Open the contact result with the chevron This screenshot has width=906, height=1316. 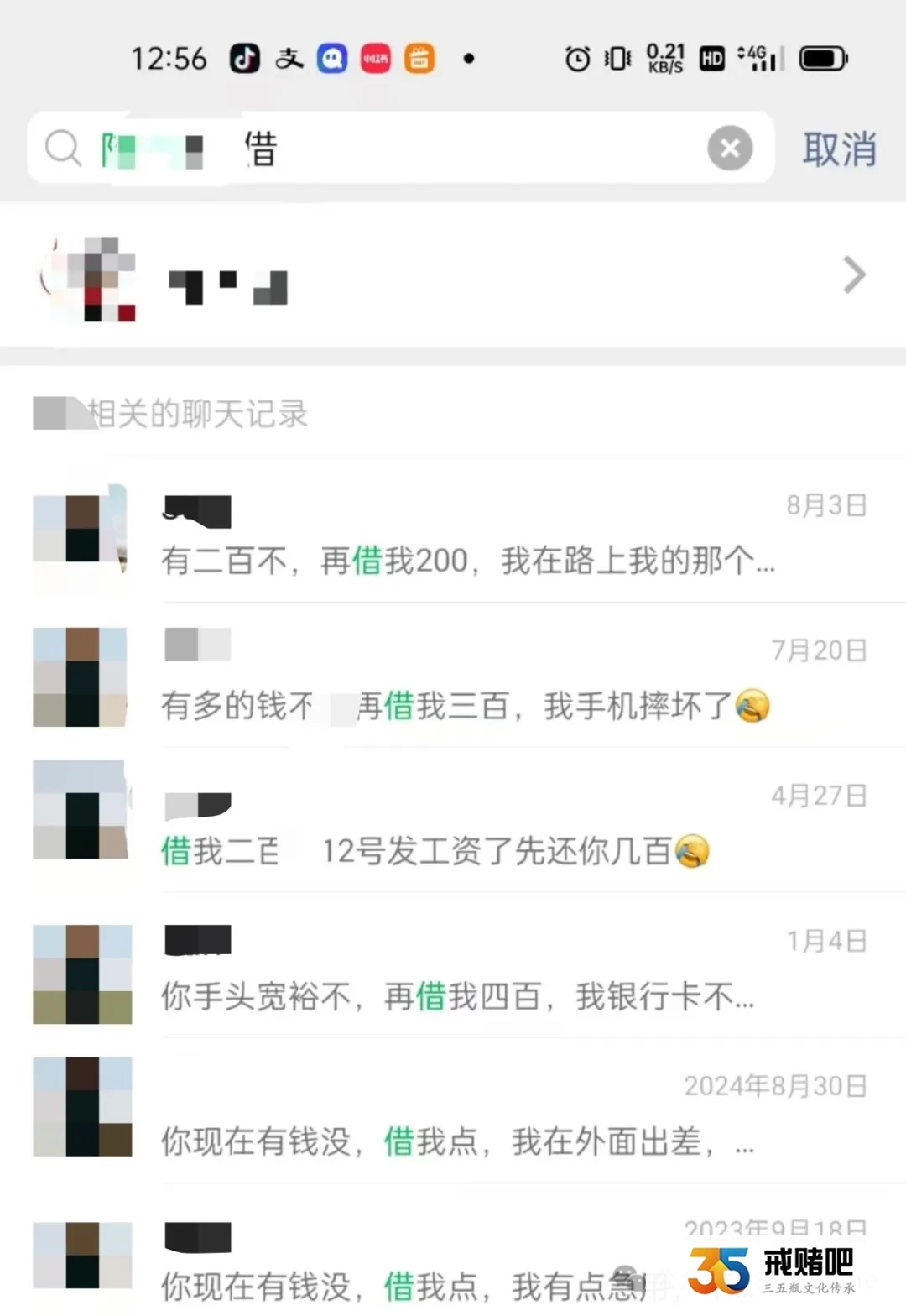click(x=453, y=275)
